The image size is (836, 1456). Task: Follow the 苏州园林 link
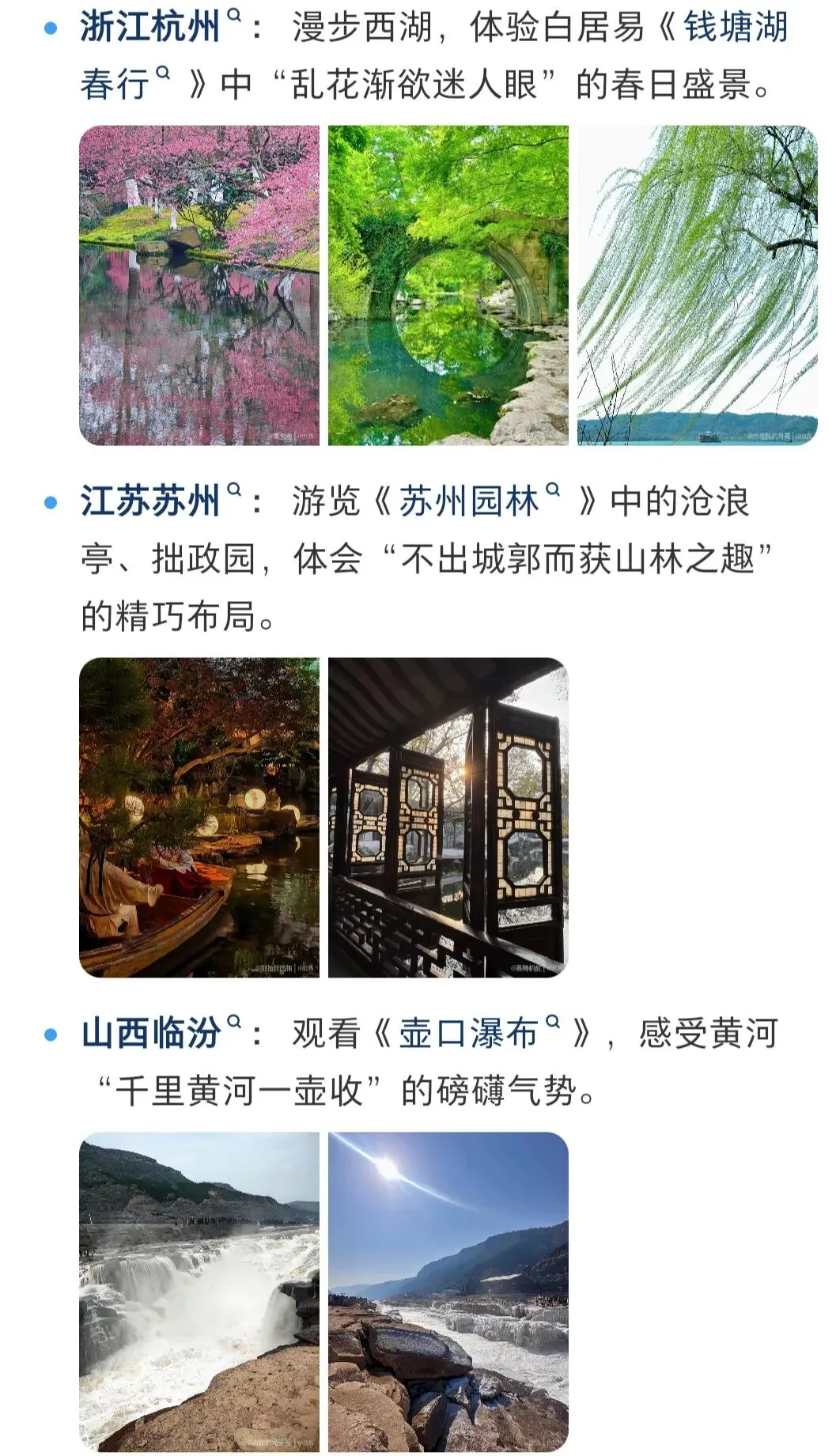[x=479, y=501]
